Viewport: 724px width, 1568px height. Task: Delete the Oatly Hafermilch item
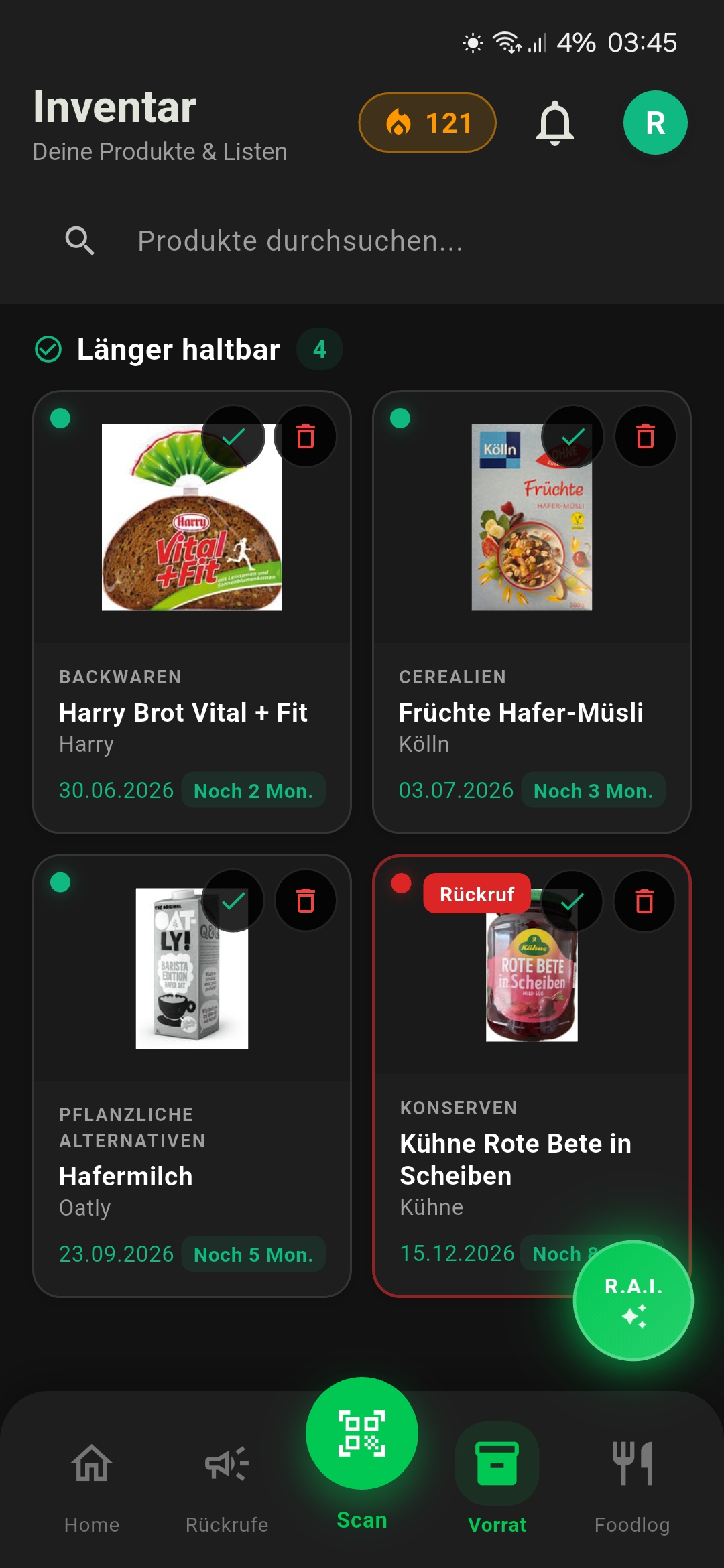(306, 901)
